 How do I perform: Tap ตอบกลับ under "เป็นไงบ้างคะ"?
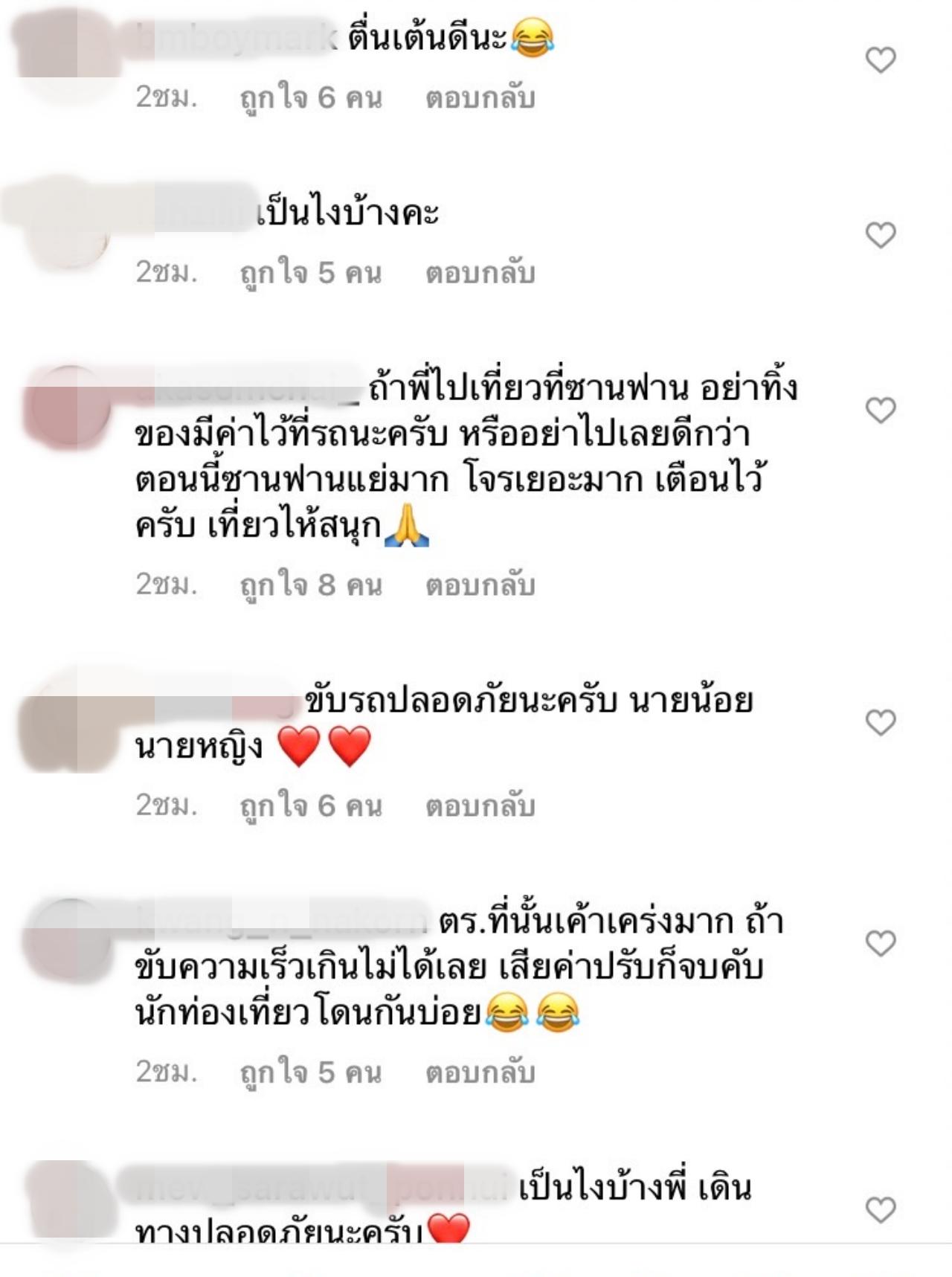pyautogui.click(x=480, y=273)
